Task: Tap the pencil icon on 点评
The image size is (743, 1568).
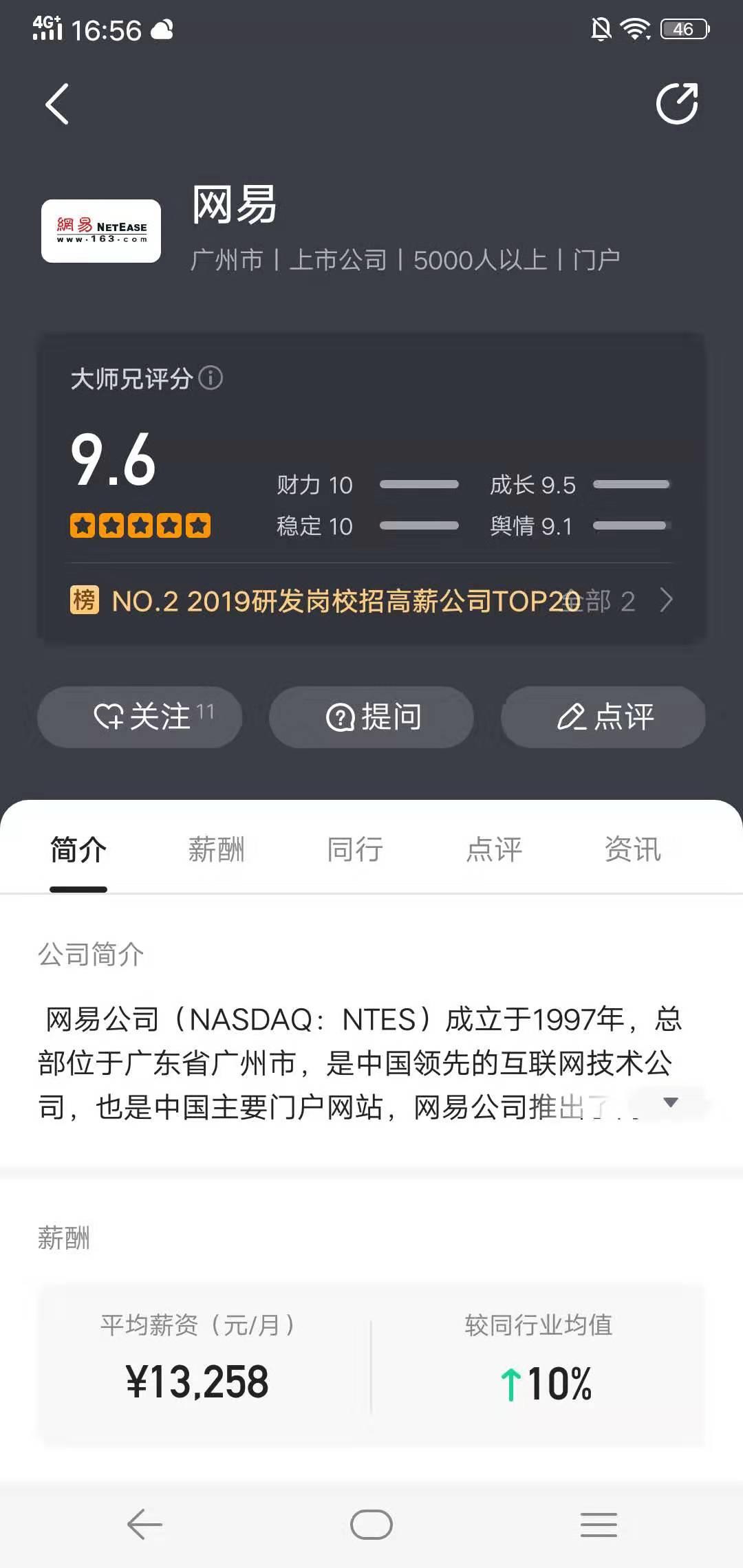Action: coord(572,716)
